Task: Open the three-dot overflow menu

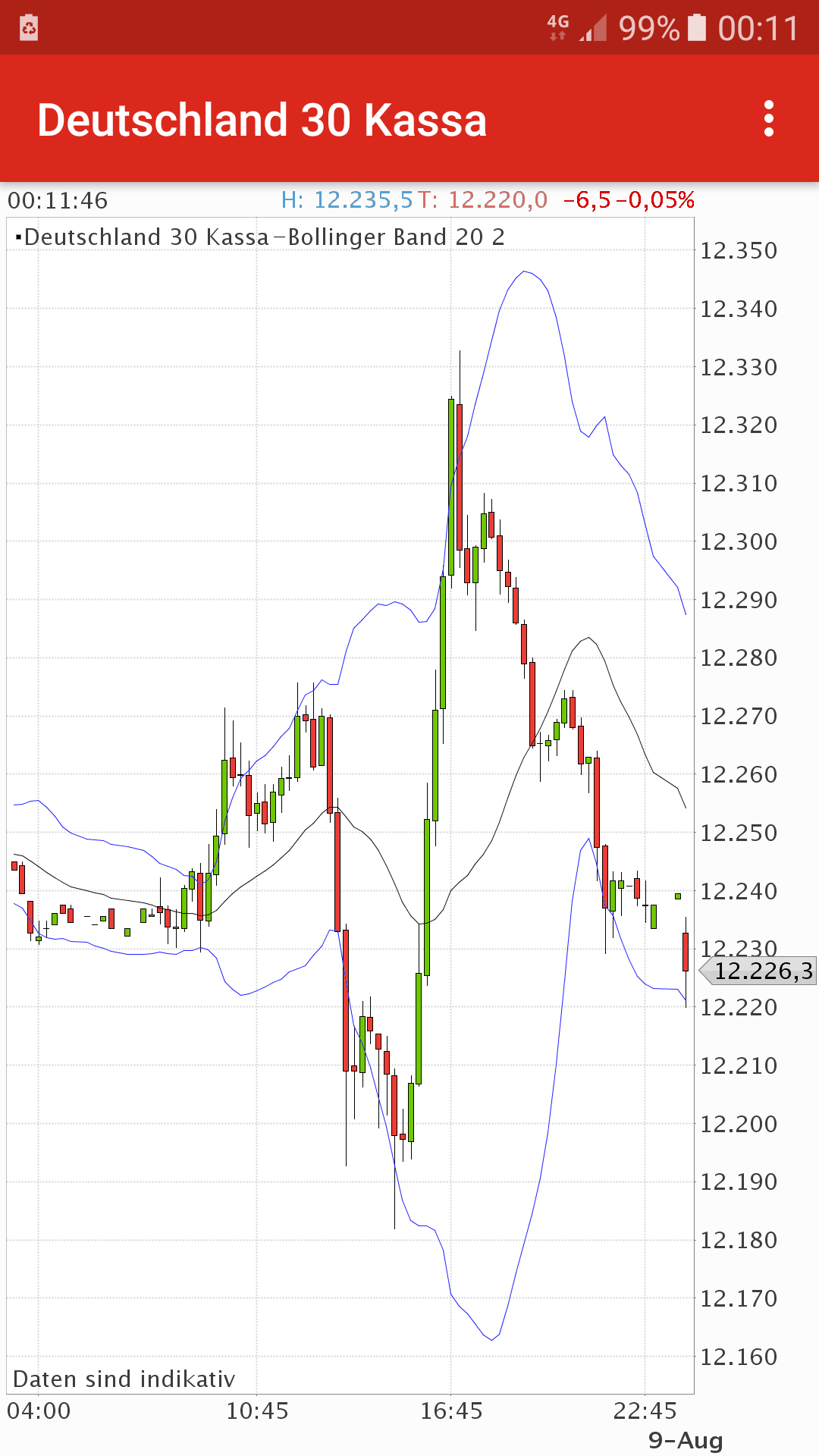Action: (769, 118)
